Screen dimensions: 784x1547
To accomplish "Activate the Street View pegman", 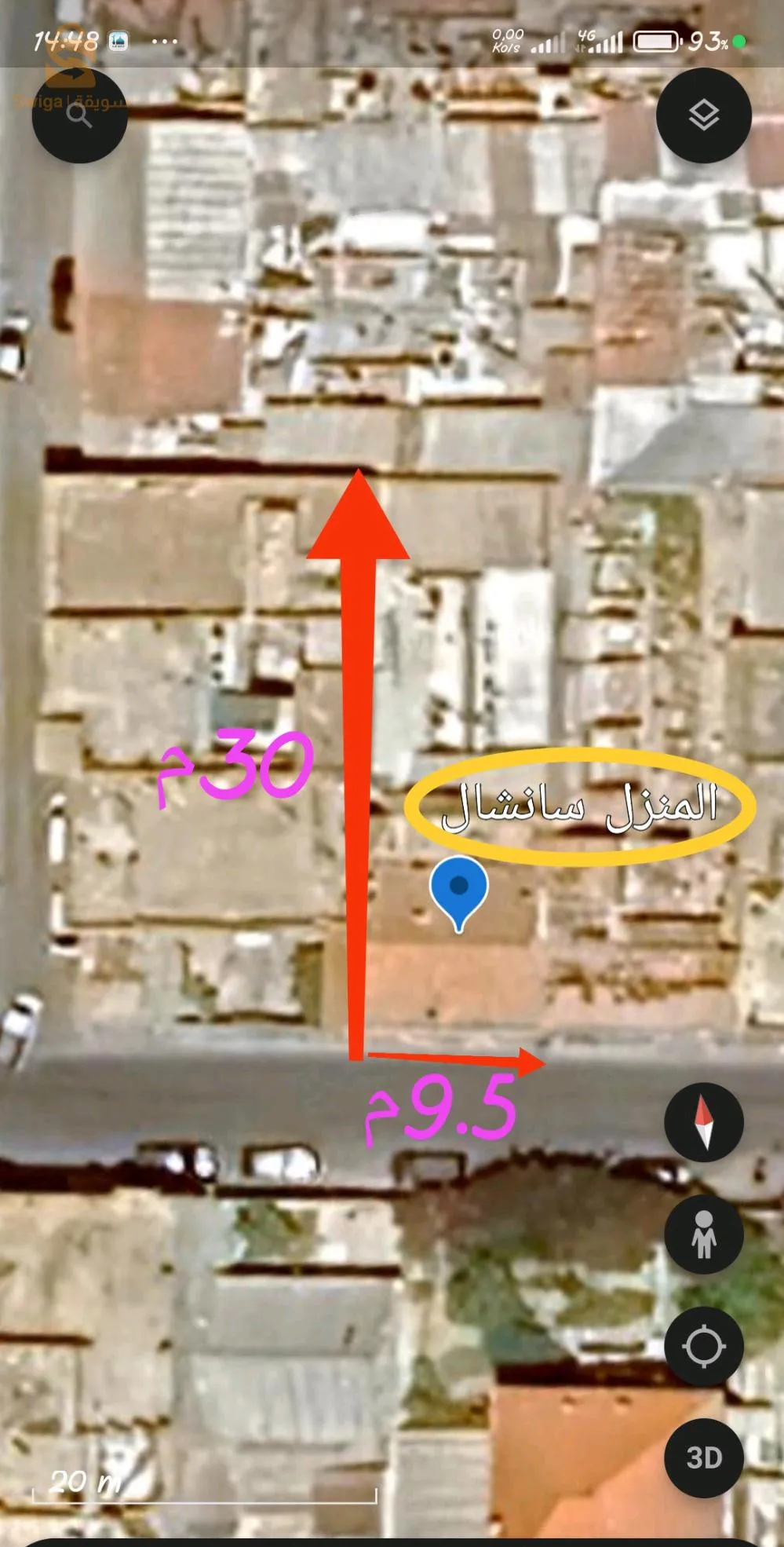I will click(703, 1234).
